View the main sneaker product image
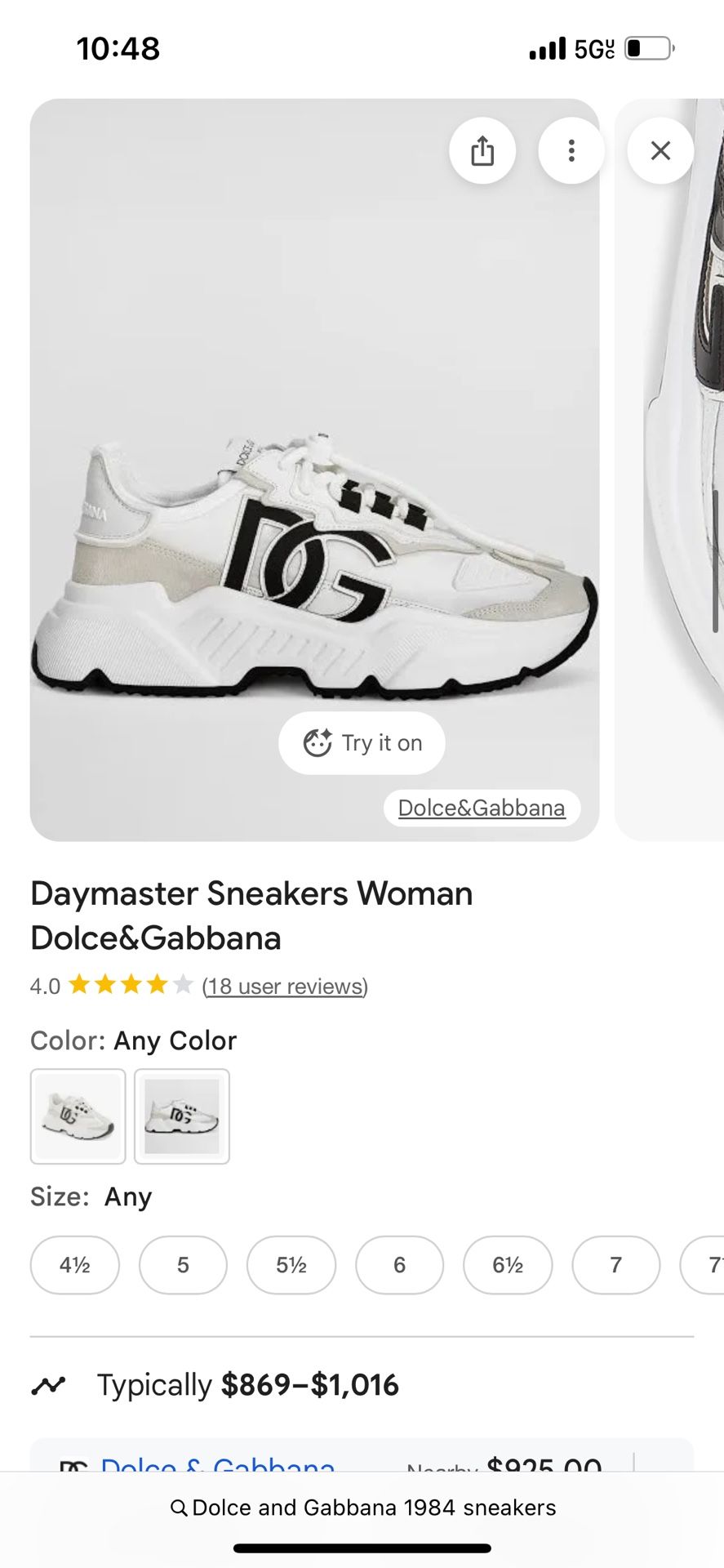 coord(314,490)
